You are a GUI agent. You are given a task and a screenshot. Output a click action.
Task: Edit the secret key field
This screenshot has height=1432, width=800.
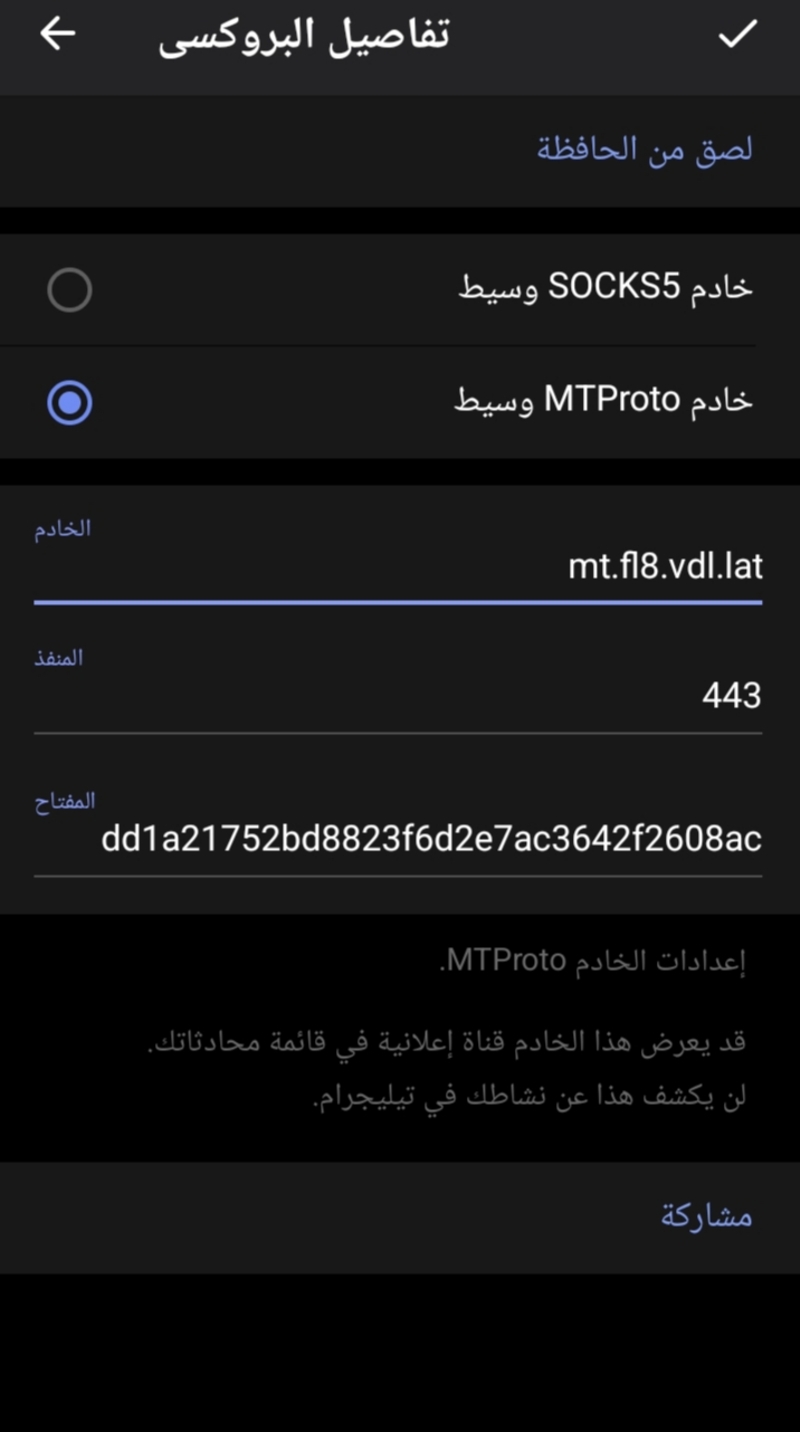pyautogui.click(x=400, y=839)
